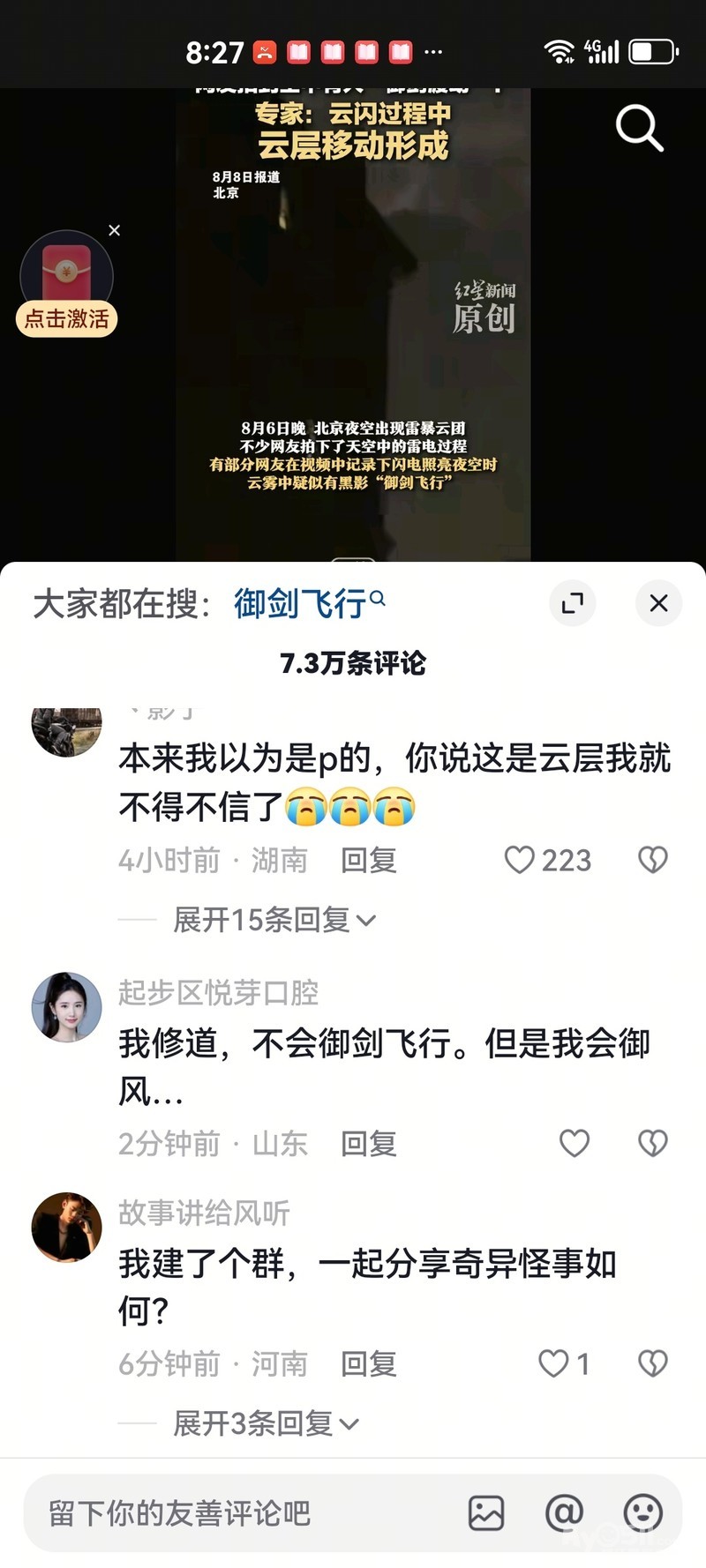Reply to 起步区悦芽口腔's comment
Viewport: 706px width, 1568px height.
tap(369, 1144)
